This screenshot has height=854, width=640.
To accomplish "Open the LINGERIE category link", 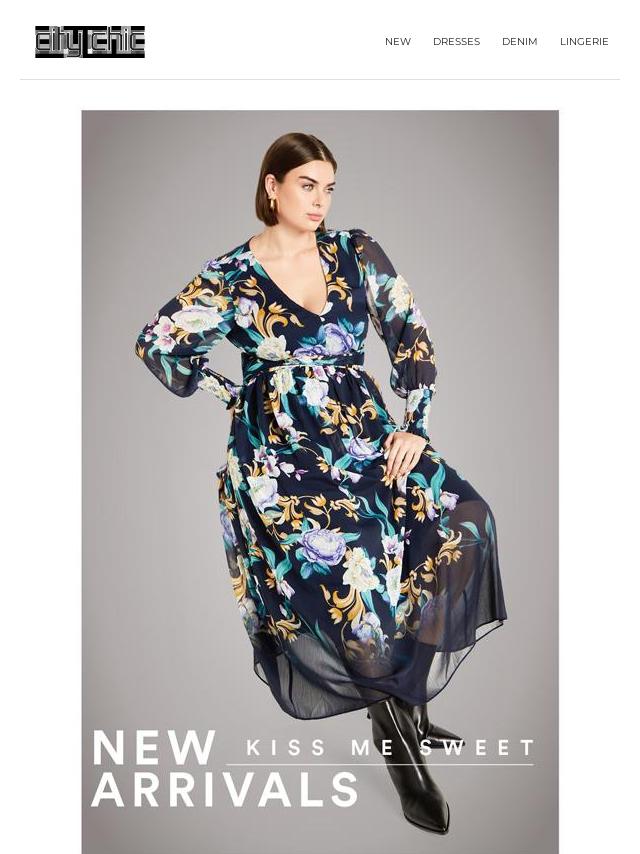I will [584, 42].
